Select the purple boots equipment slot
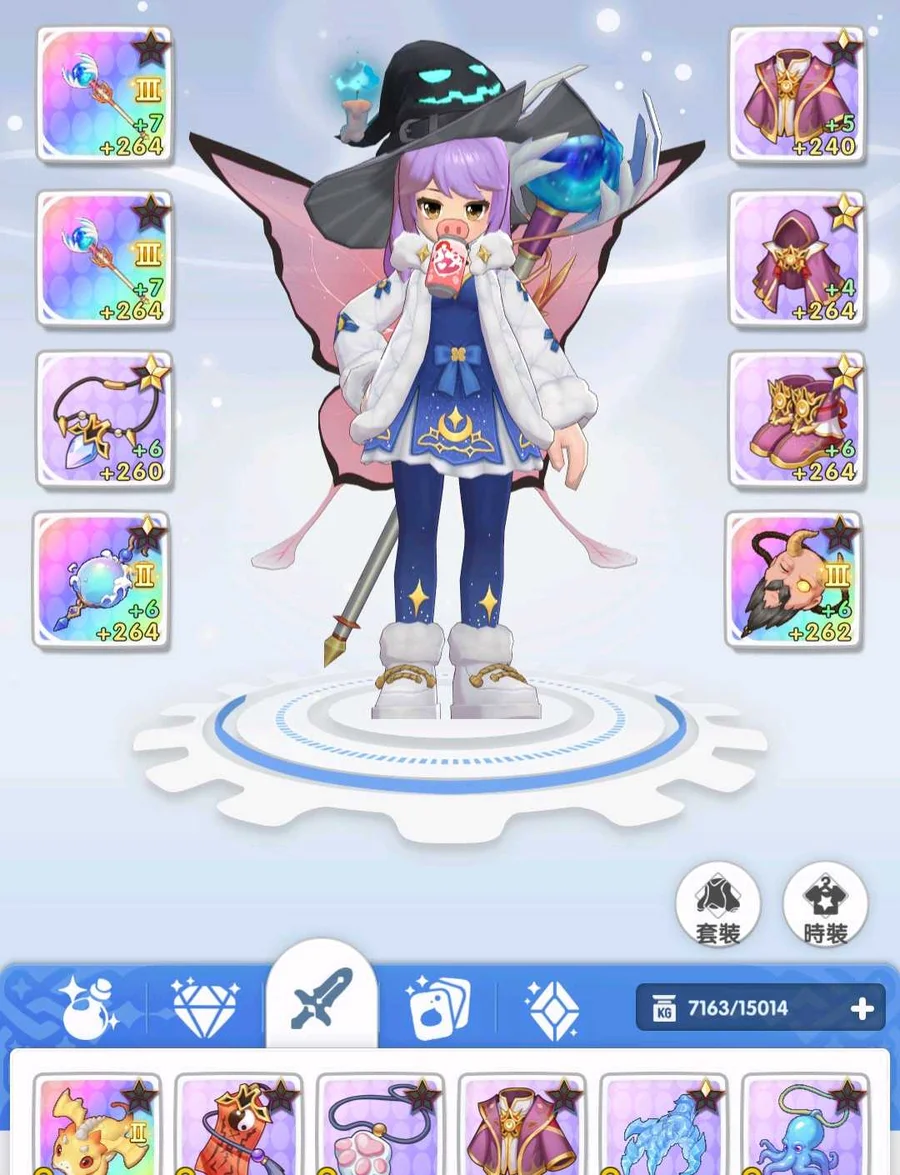The width and height of the screenshot is (900, 1175). click(x=796, y=419)
